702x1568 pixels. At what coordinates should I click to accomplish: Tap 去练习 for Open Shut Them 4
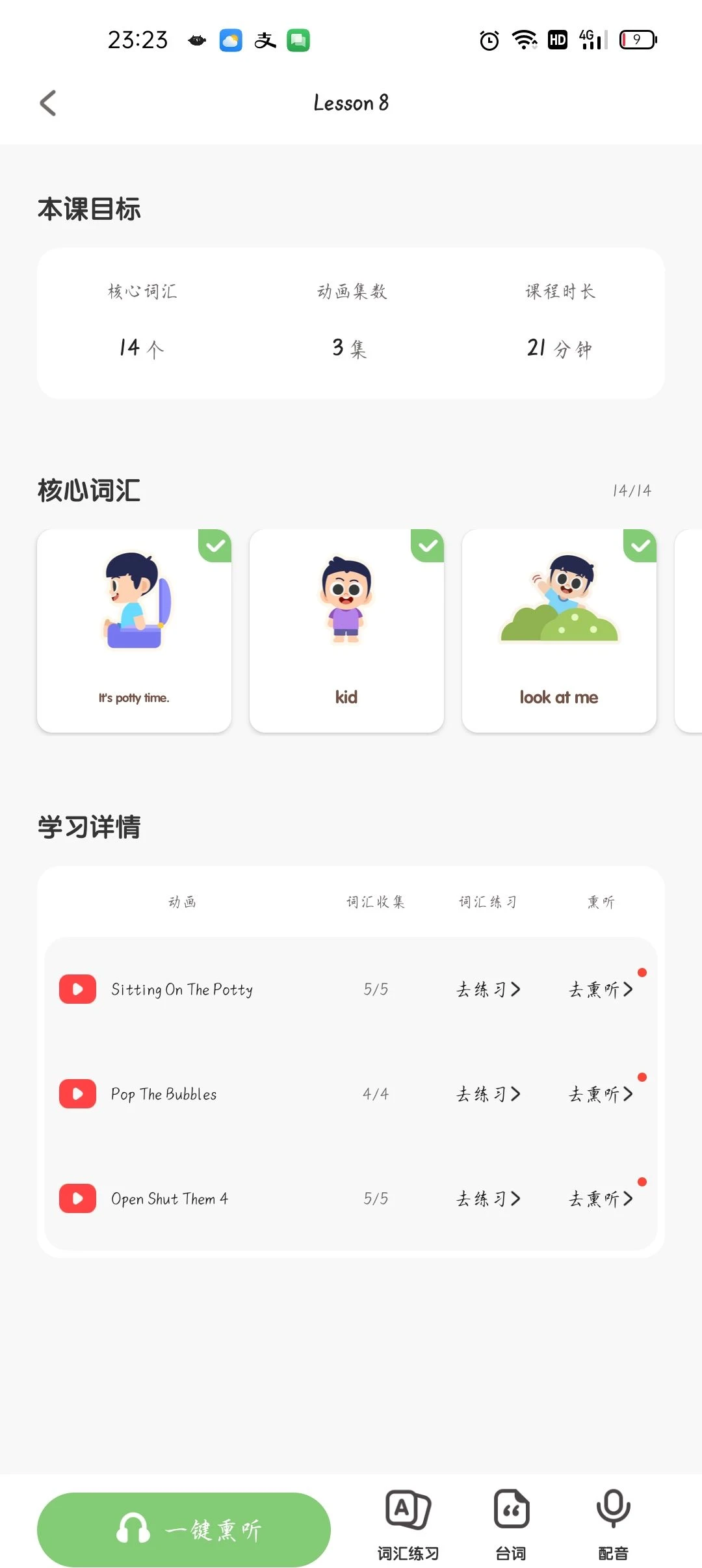click(488, 1198)
